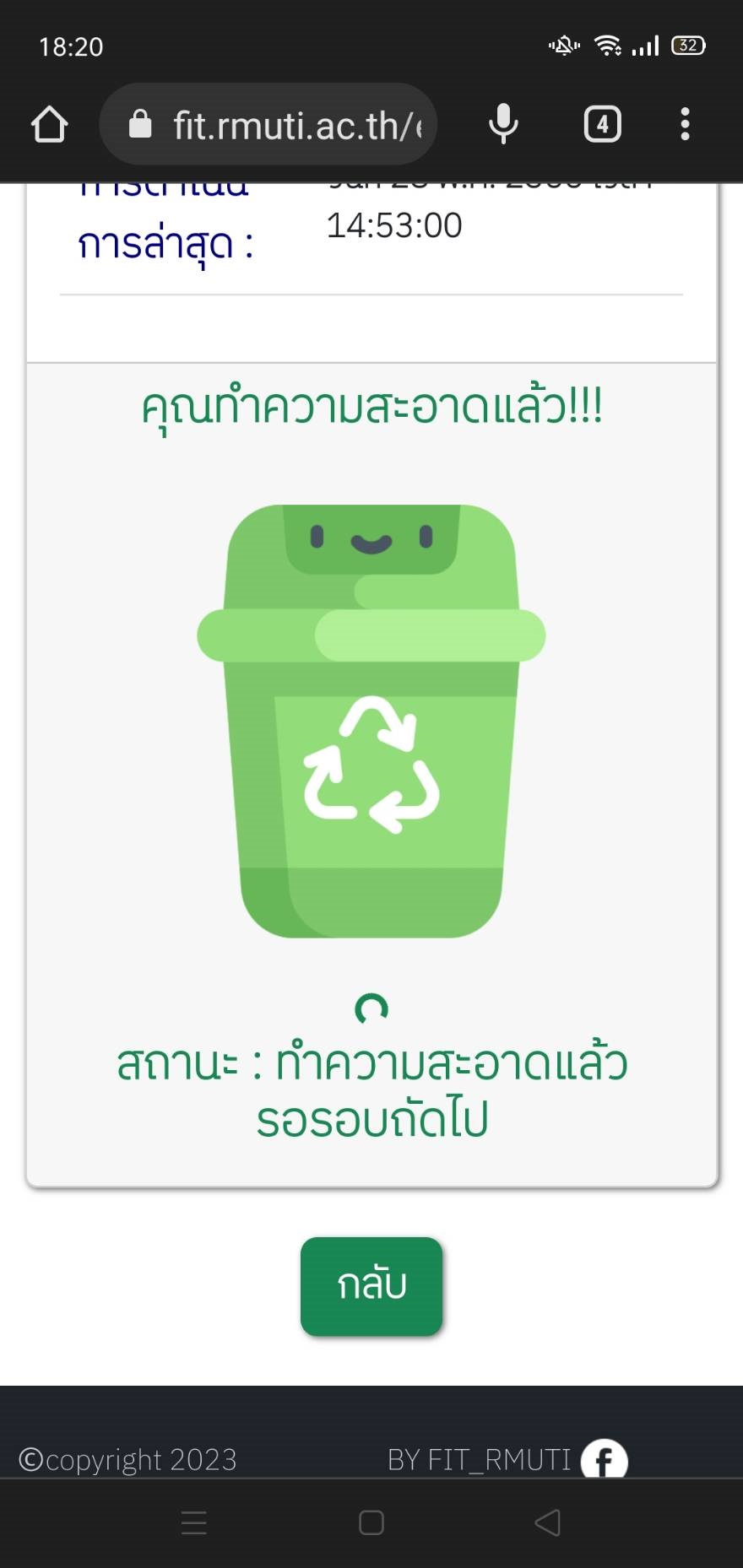Open recent apps from navigation bar
The width and height of the screenshot is (743, 1568).
pos(194,1522)
